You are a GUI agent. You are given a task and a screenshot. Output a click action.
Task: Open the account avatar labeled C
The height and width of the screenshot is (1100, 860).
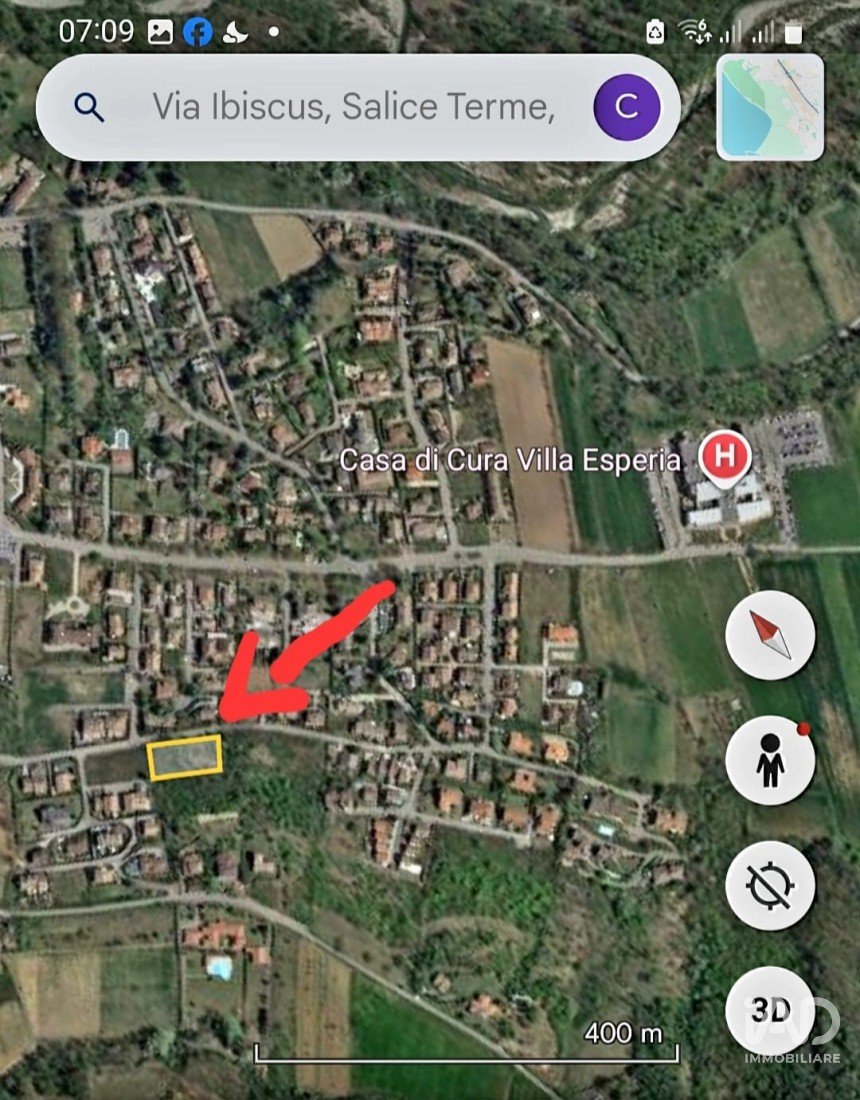[626, 107]
